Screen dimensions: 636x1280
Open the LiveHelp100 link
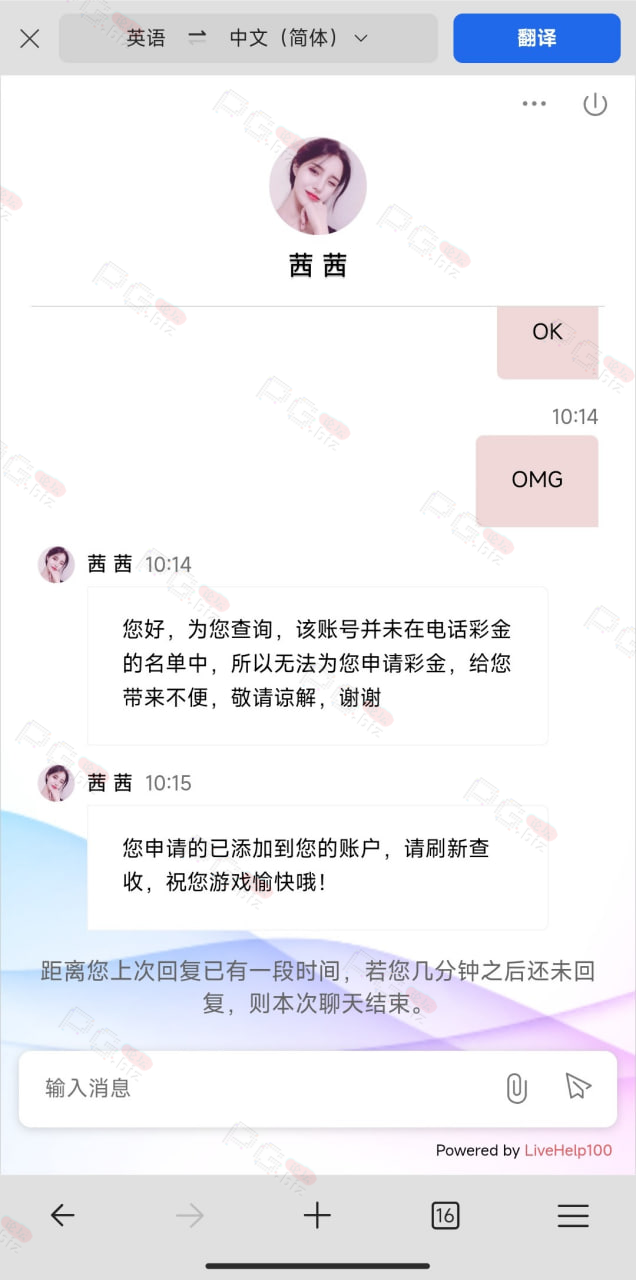[x=568, y=1150]
